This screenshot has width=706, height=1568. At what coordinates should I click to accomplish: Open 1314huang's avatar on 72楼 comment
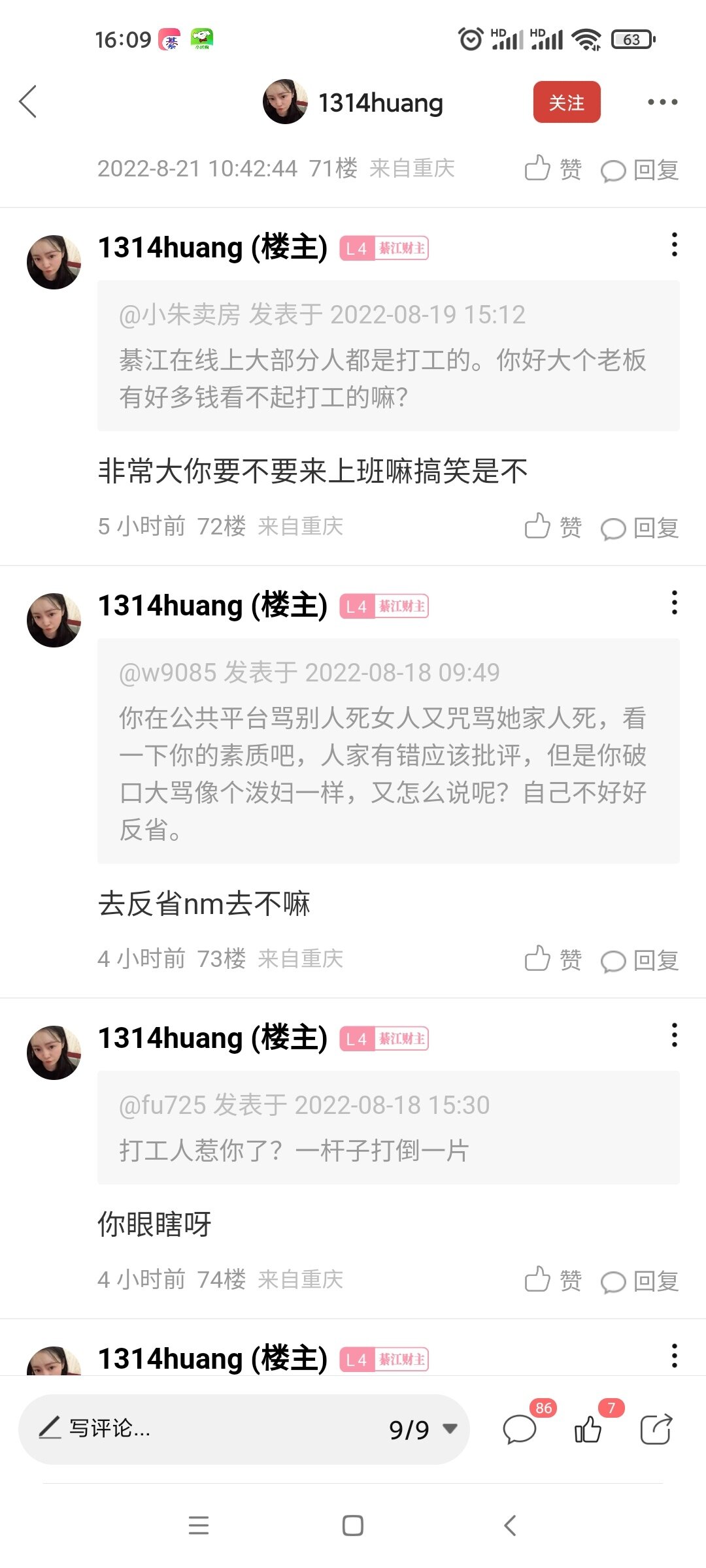pyautogui.click(x=54, y=263)
